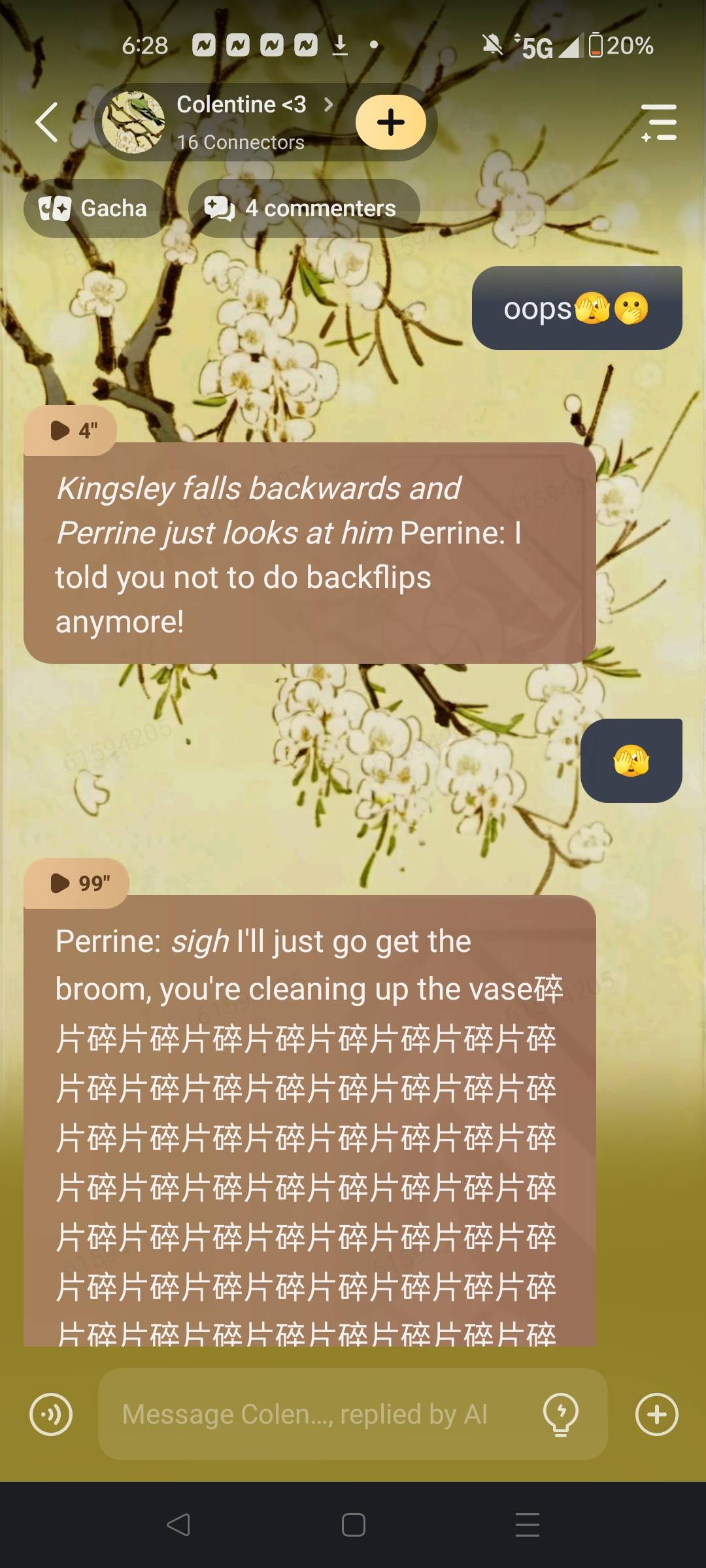Get reply suggestions with the lightbulb icon
706x1568 pixels.
tap(560, 1414)
